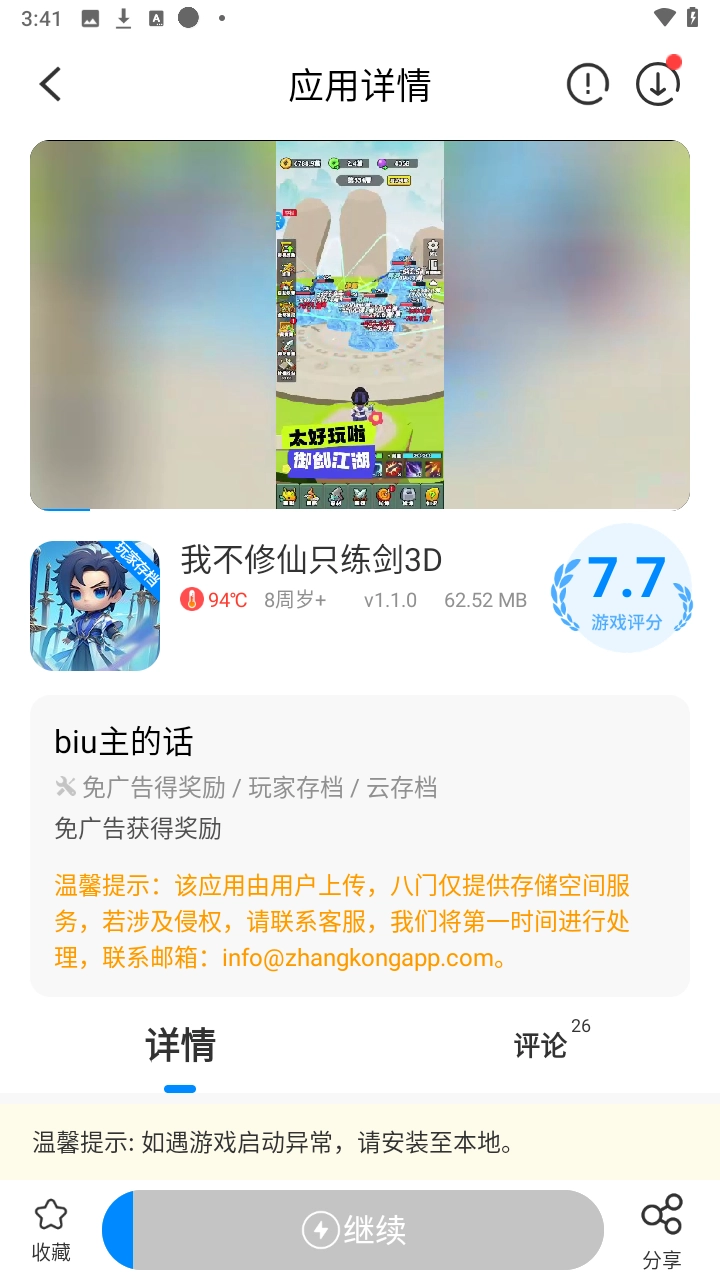Open the report exclamation icon
The width and height of the screenshot is (720, 1280).
click(587, 85)
